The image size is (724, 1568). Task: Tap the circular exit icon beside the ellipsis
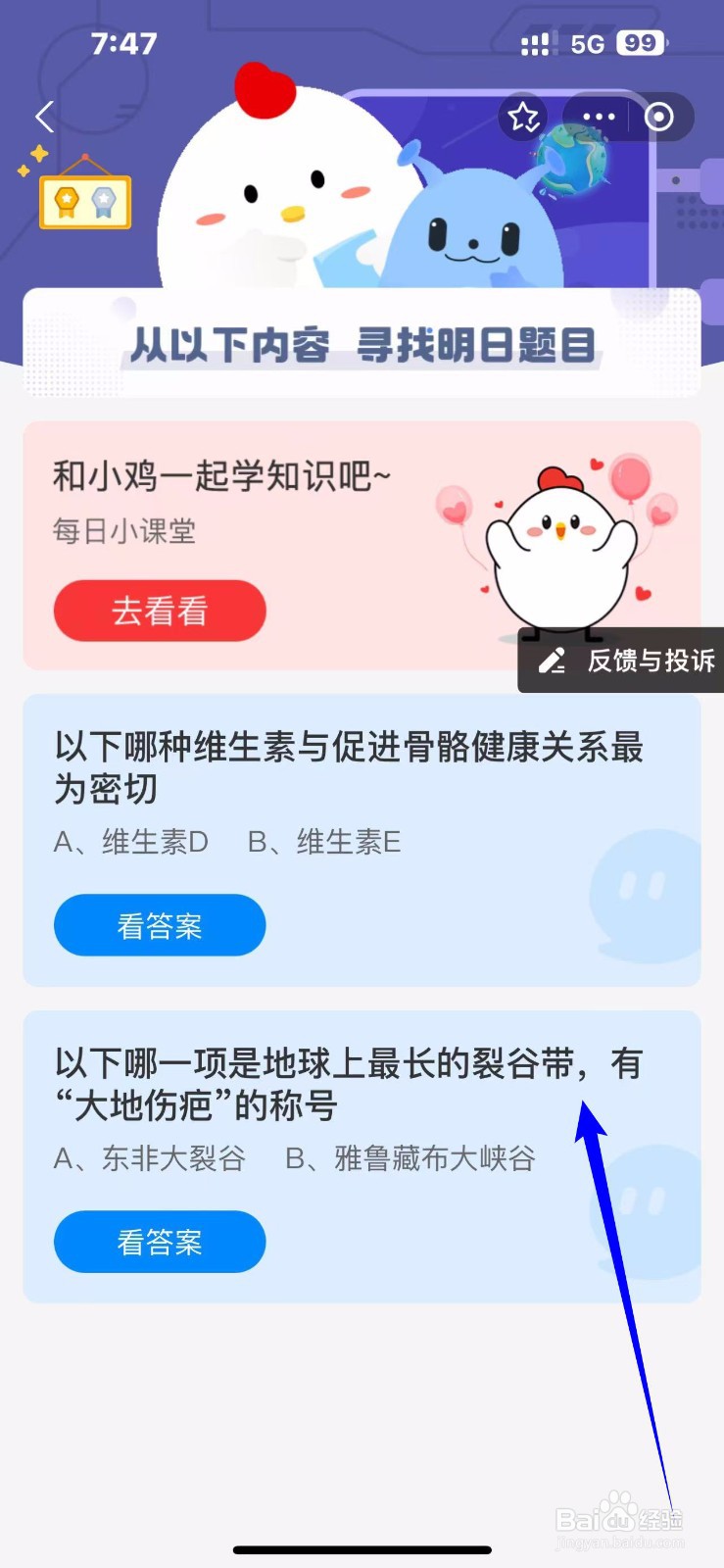click(x=659, y=117)
